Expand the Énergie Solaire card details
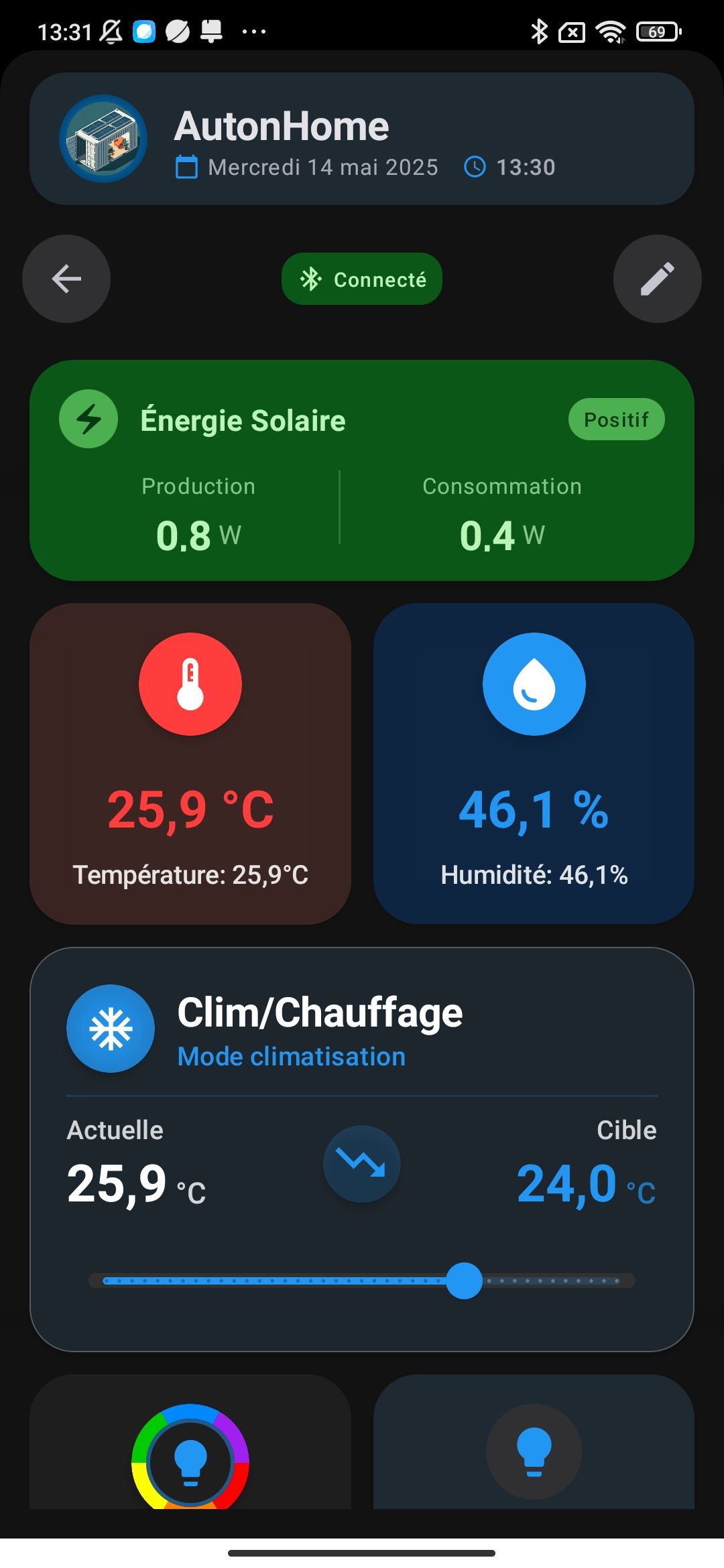 click(362, 469)
